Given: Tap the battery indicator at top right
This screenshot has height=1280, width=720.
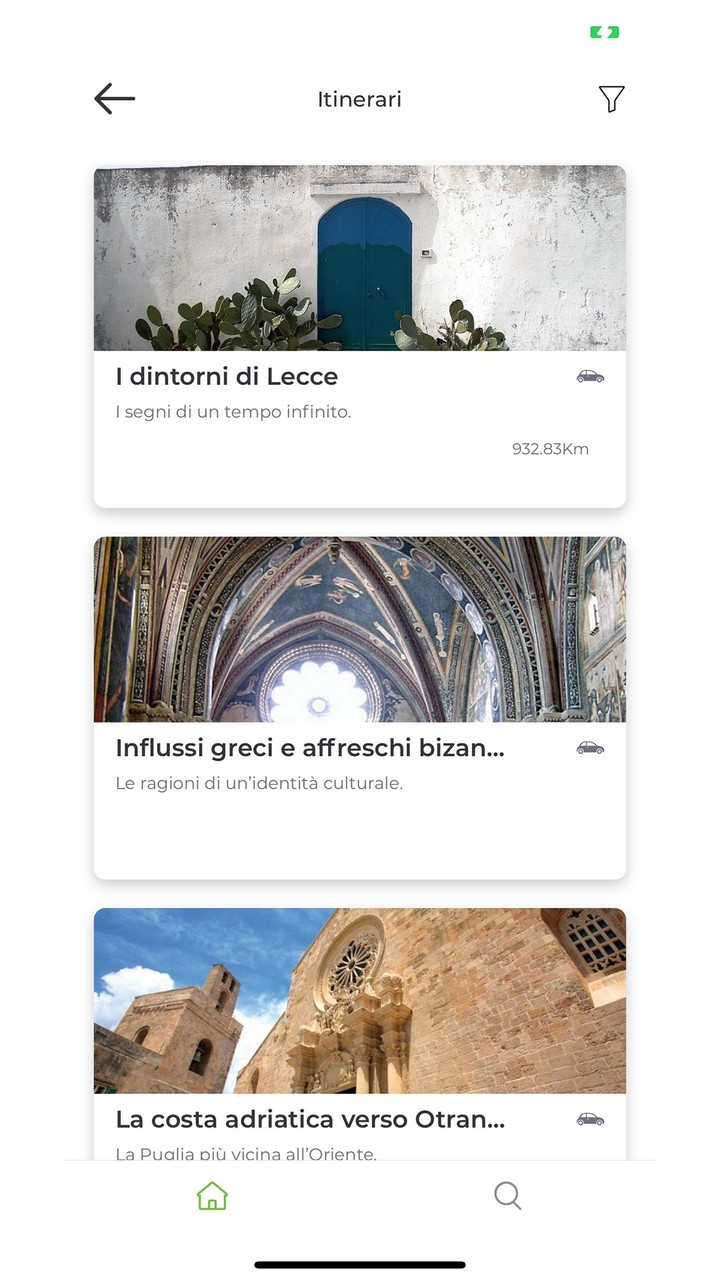Looking at the screenshot, I should (x=604, y=32).
